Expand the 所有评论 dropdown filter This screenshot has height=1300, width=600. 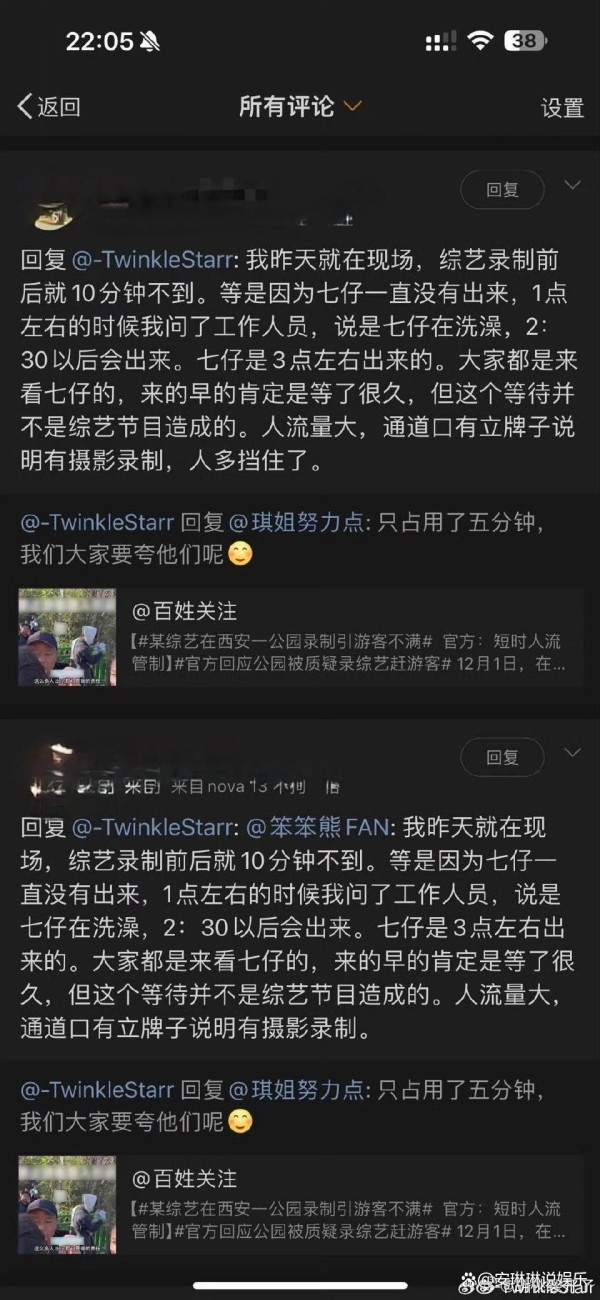point(299,106)
